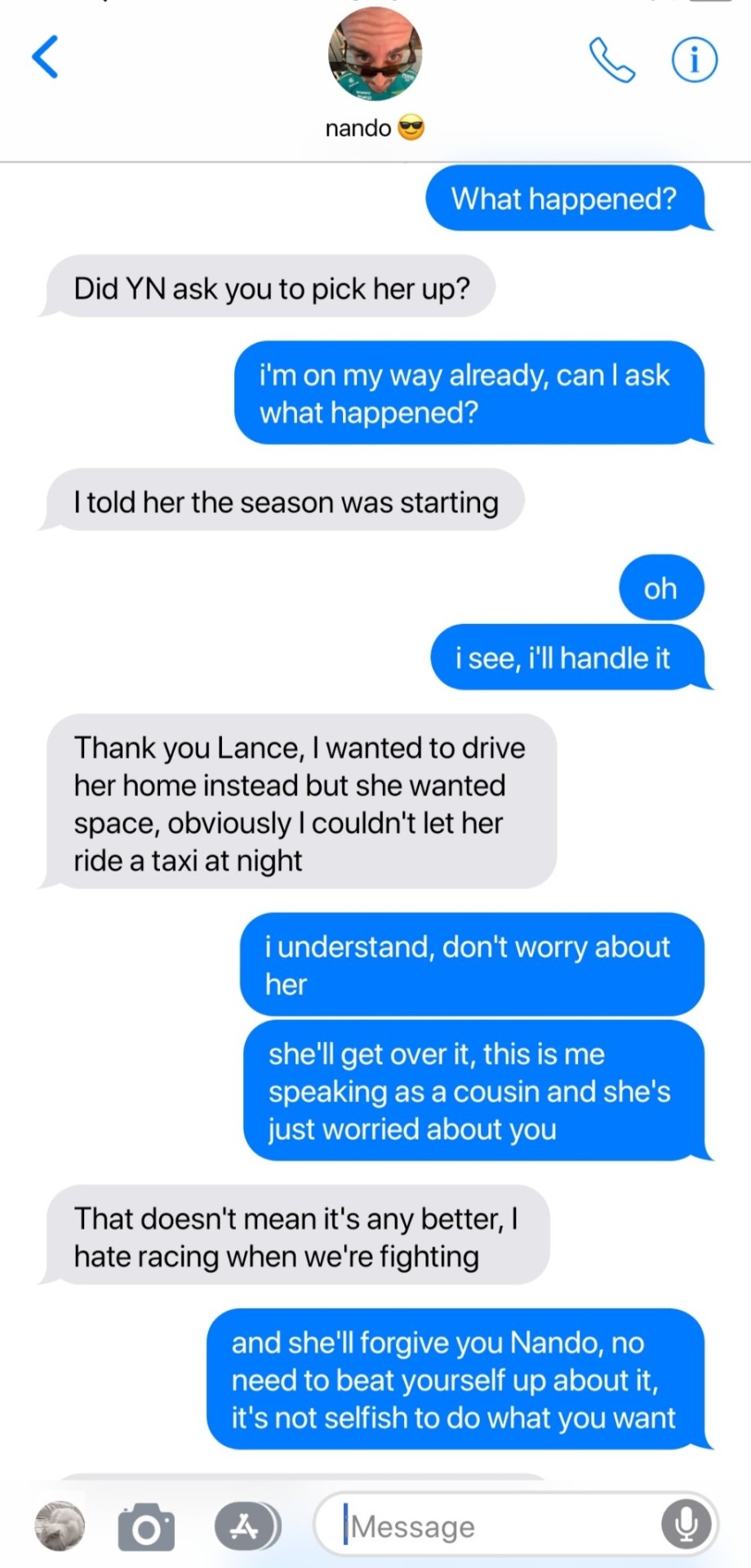This screenshot has width=751, height=1568.
Task: Open the photo thumbnail beside the camera
Action: click(x=60, y=1525)
